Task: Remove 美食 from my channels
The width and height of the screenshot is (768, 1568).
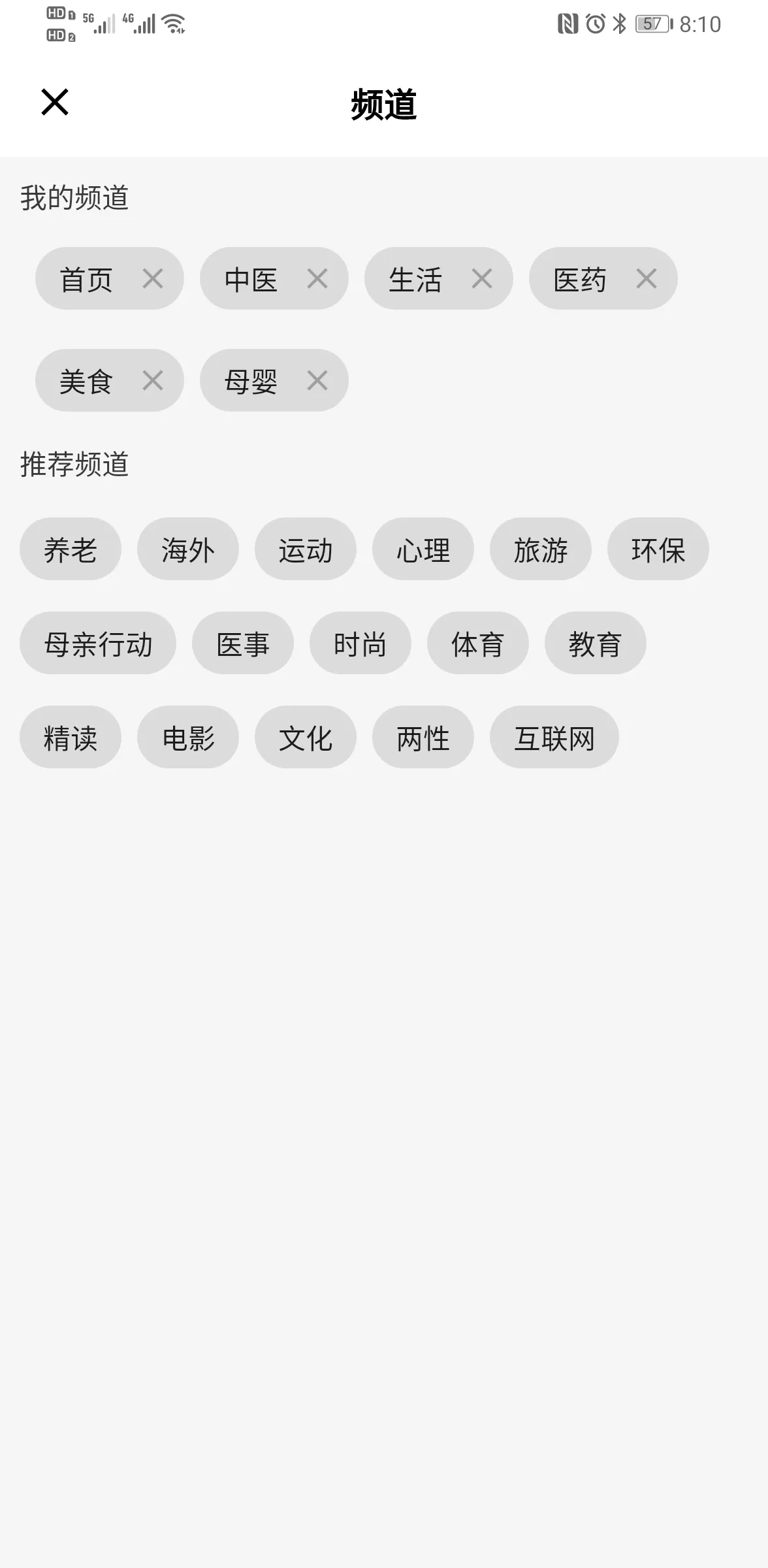Action: click(153, 380)
